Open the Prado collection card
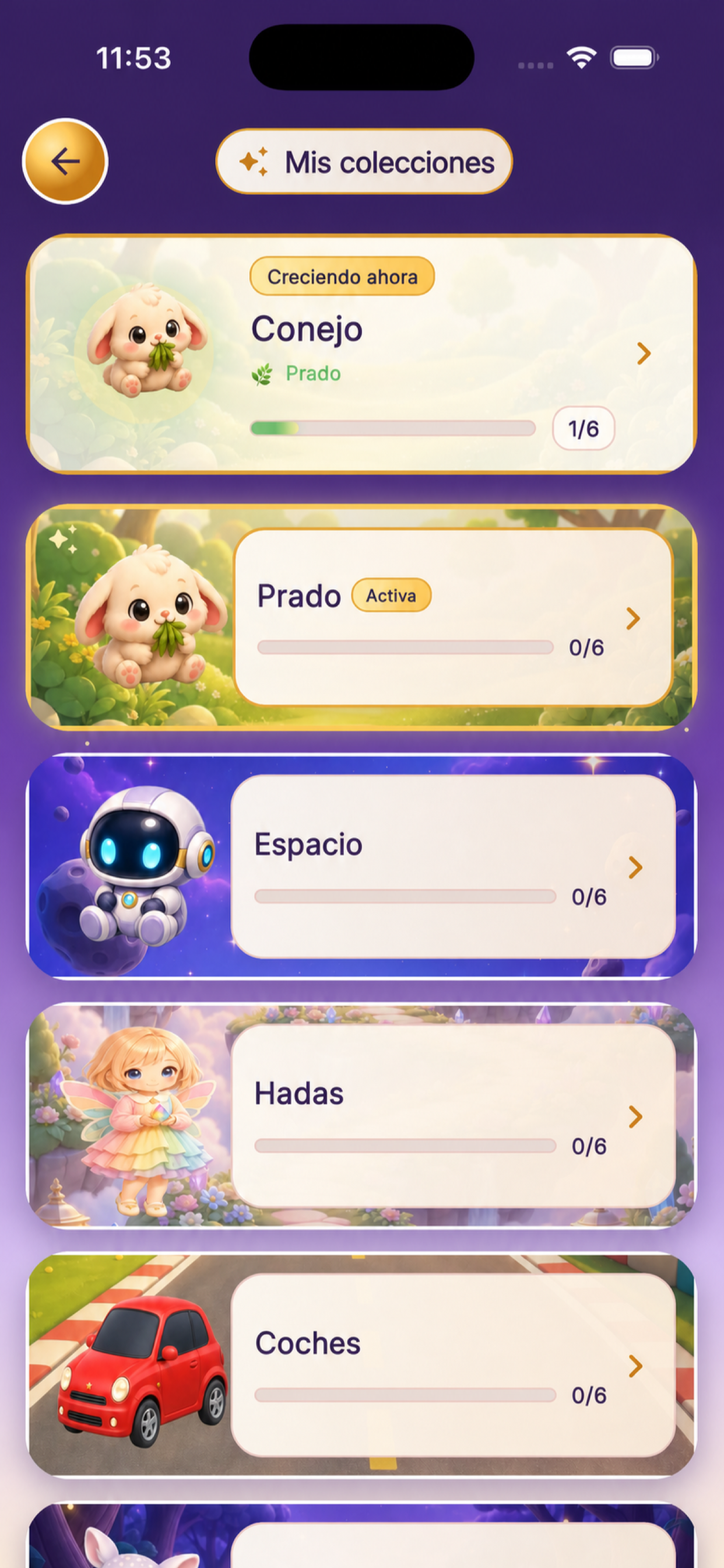The width and height of the screenshot is (724, 1568). 361,617
